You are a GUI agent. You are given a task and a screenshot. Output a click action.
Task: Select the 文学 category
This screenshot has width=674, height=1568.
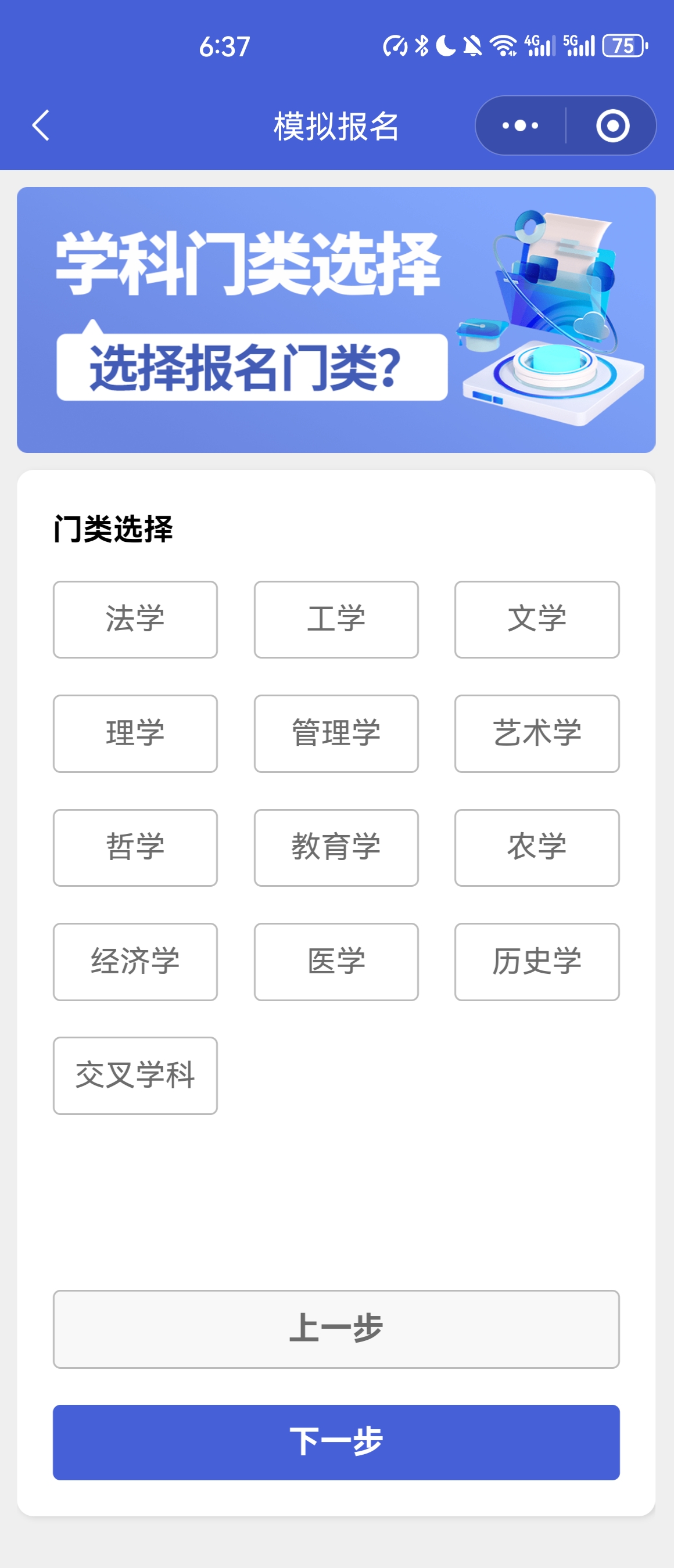pyautogui.click(x=536, y=619)
